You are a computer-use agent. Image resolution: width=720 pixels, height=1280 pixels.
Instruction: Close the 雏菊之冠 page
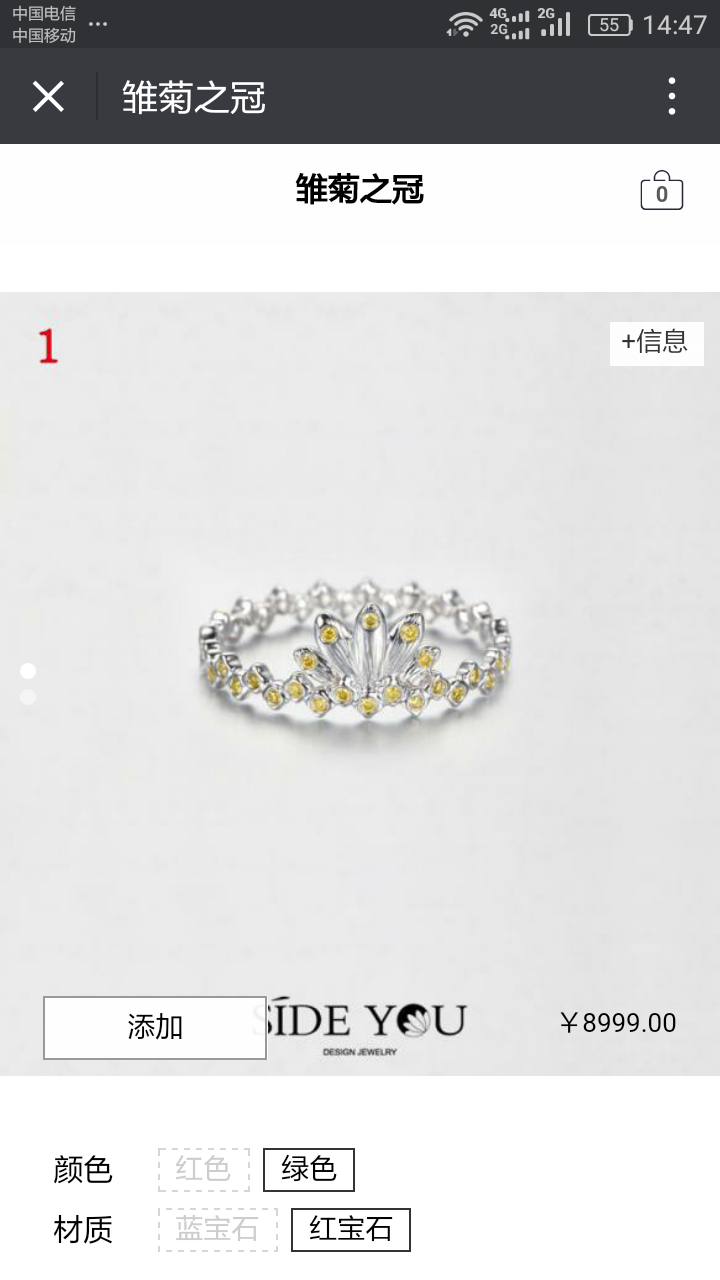(x=48, y=97)
